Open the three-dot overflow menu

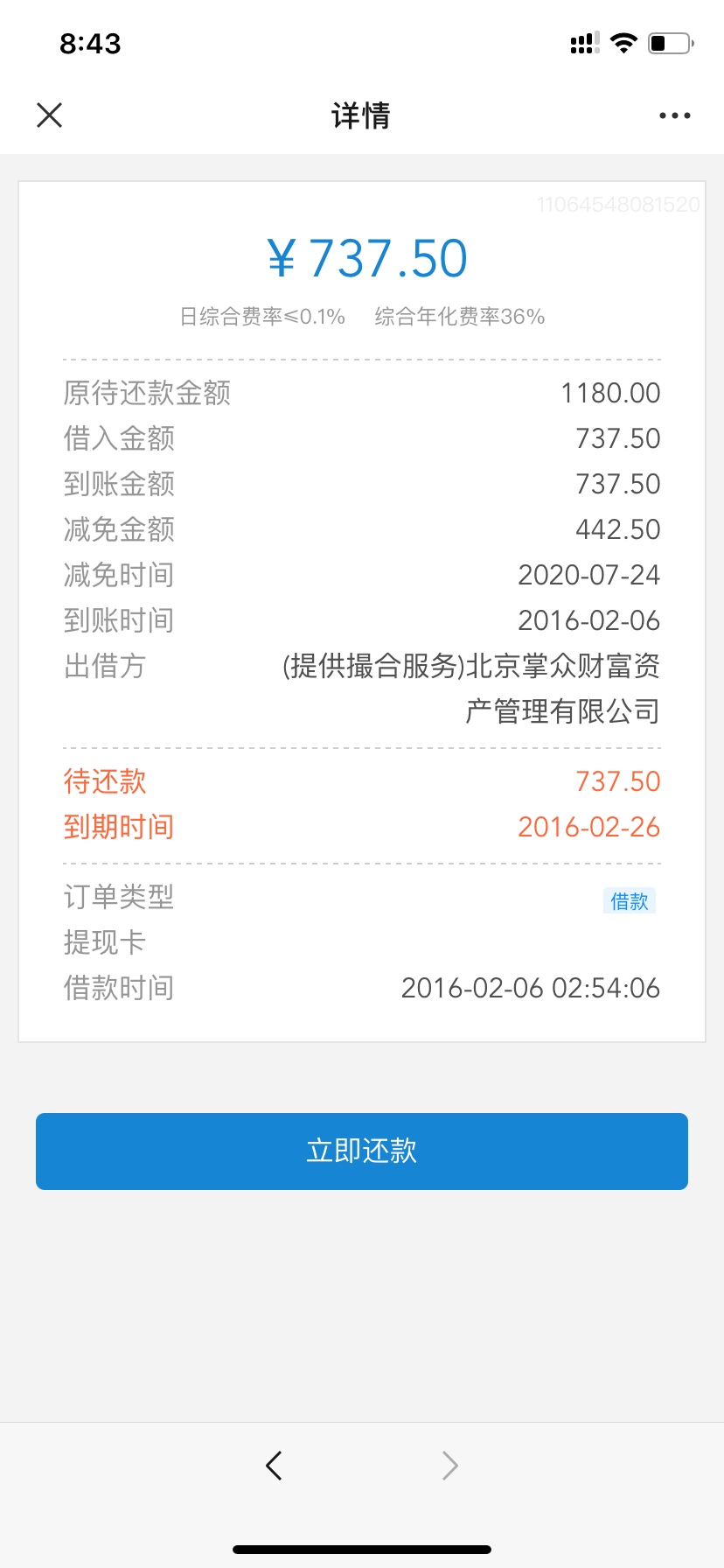[x=674, y=115]
